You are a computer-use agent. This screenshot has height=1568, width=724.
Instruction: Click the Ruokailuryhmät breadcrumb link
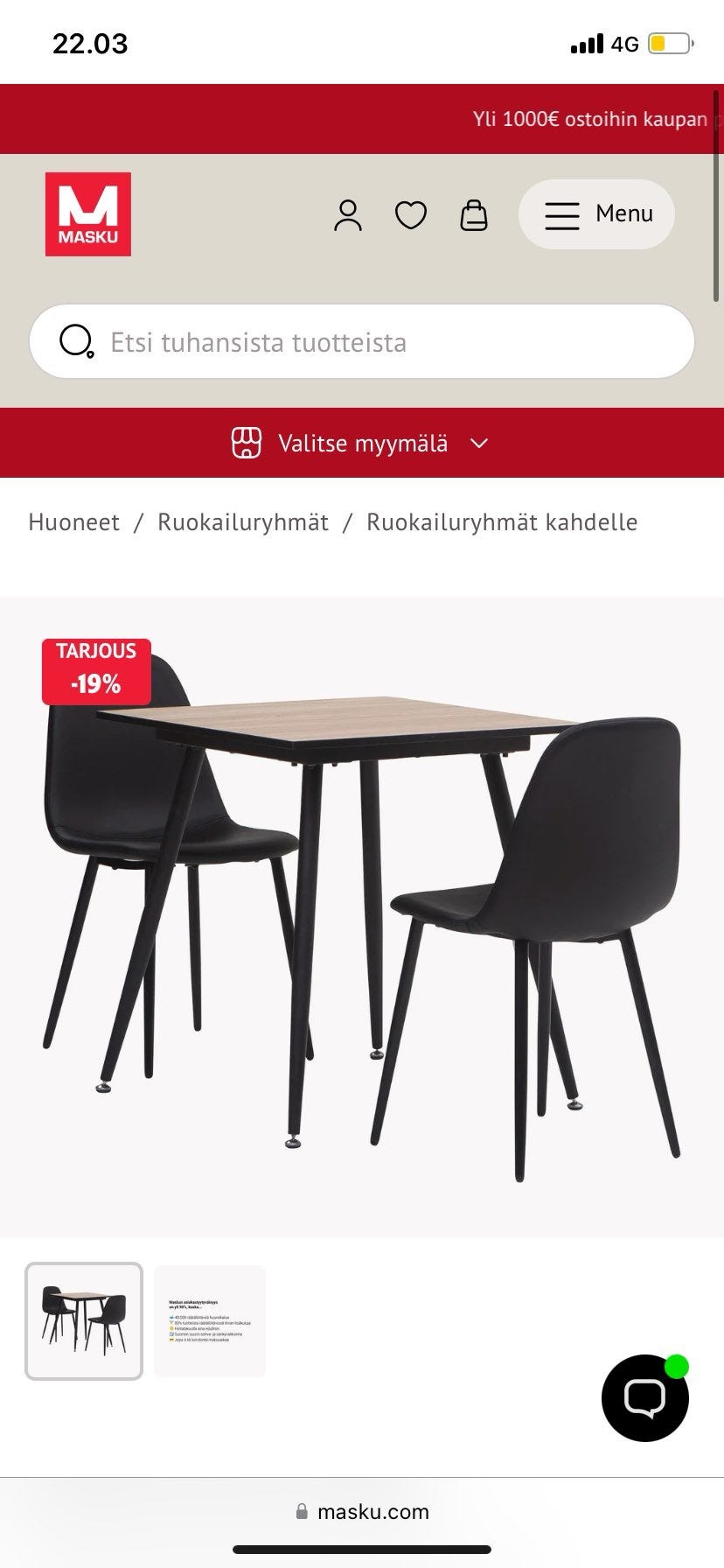point(243,522)
